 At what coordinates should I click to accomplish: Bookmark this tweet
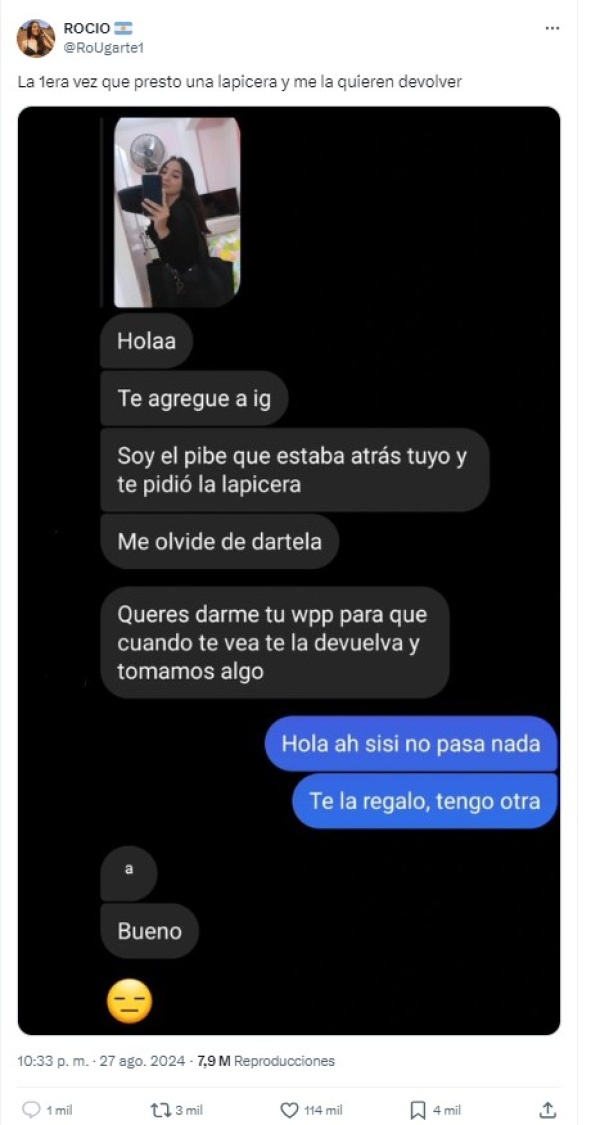point(419,1110)
